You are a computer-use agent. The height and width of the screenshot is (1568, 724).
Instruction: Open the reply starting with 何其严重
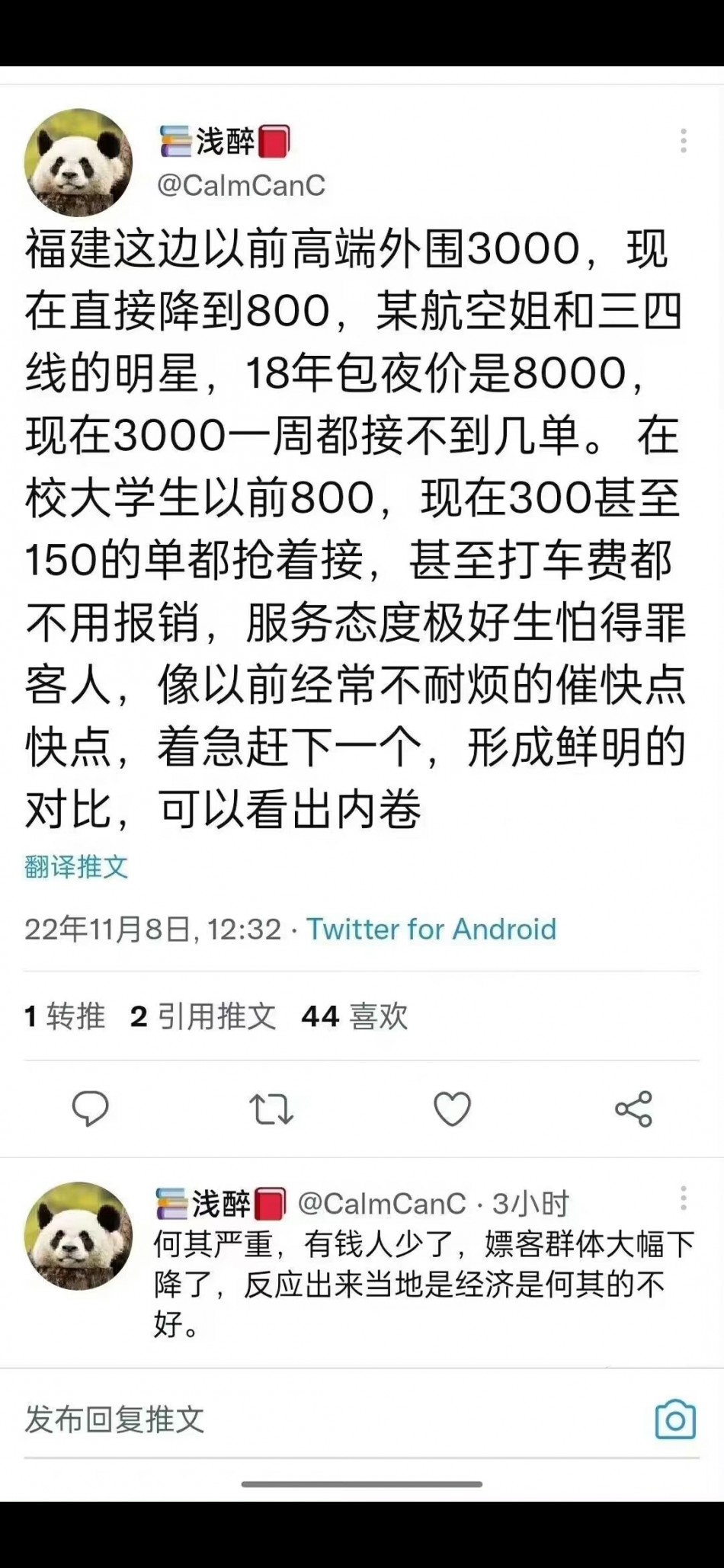(423, 1285)
